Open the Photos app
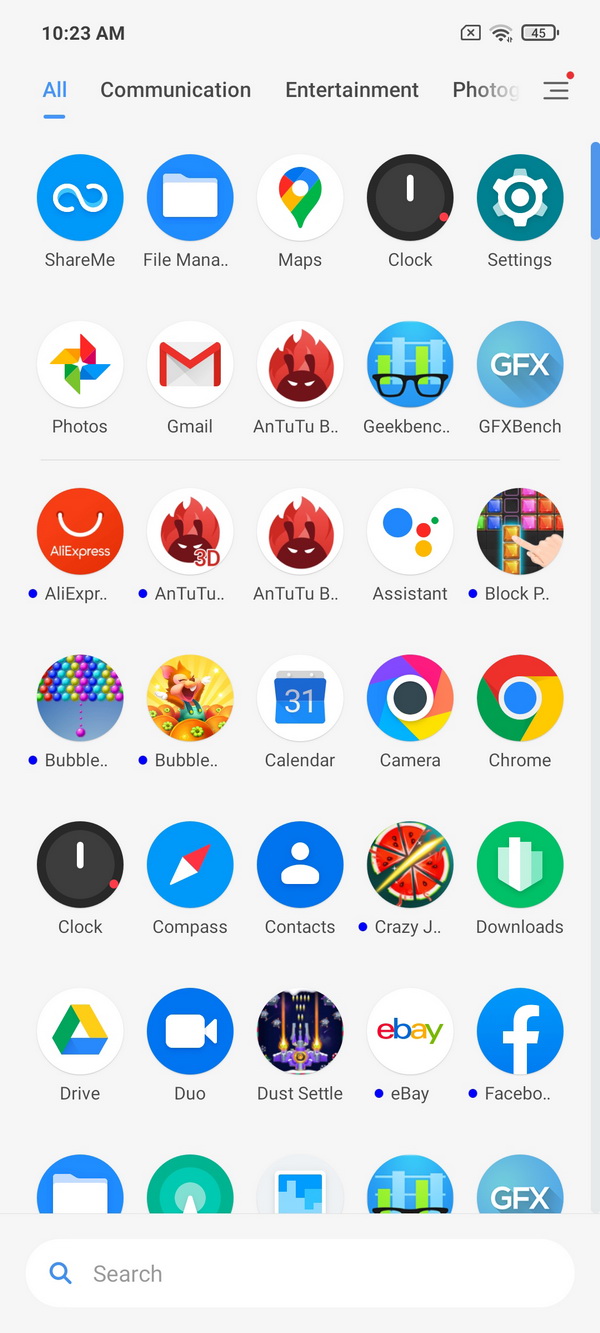The image size is (600, 1333). click(x=80, y=365)
